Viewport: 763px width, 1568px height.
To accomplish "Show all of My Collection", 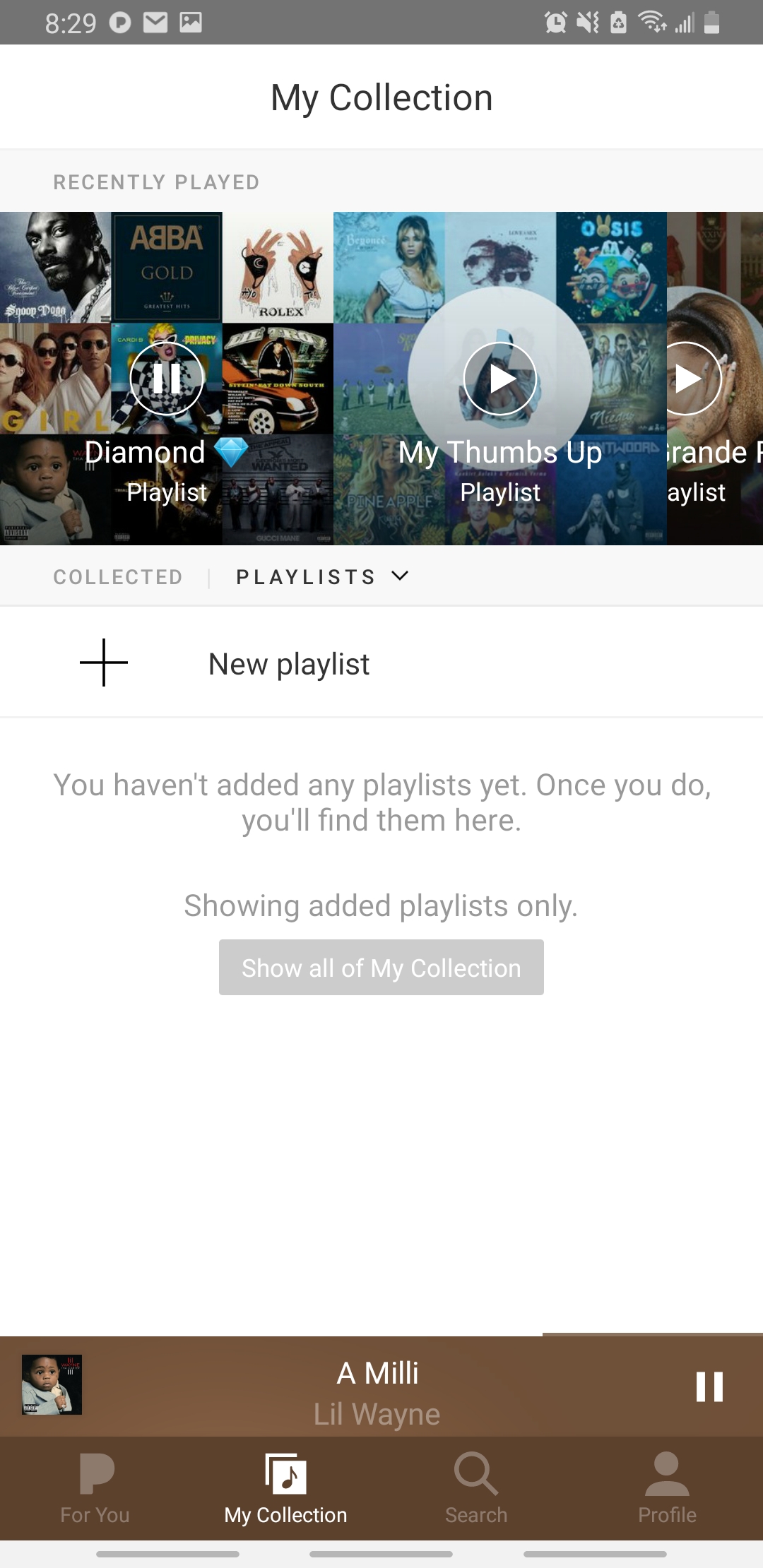I will 381,968.
